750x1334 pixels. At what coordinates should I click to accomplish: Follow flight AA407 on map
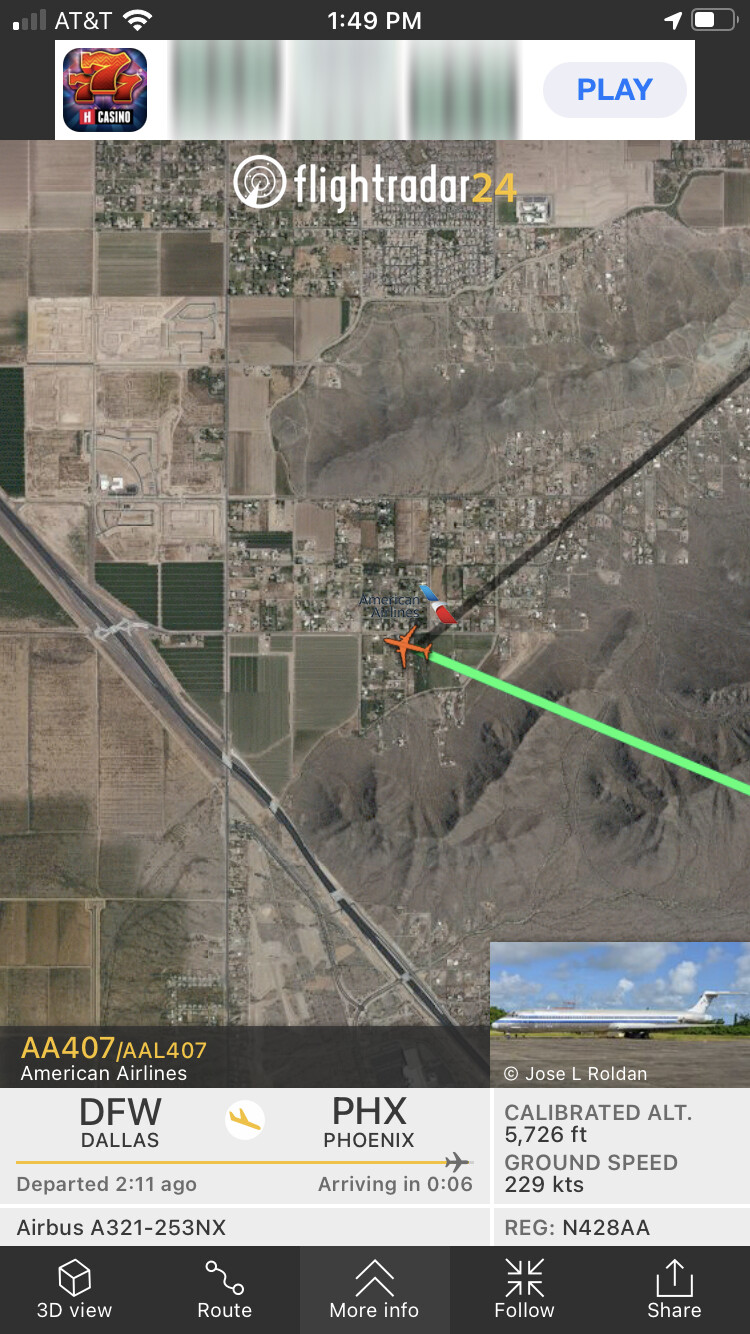pos(525,1289)
